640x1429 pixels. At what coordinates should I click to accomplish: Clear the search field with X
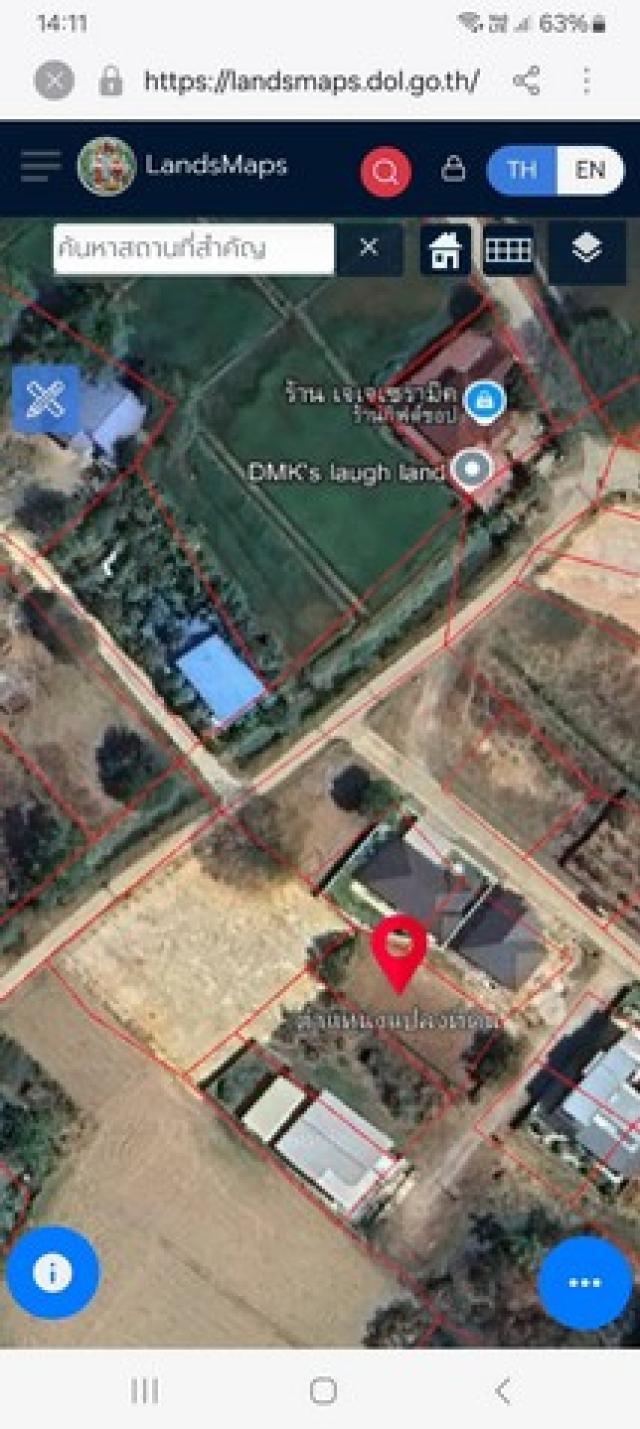[x=369, y=247]
